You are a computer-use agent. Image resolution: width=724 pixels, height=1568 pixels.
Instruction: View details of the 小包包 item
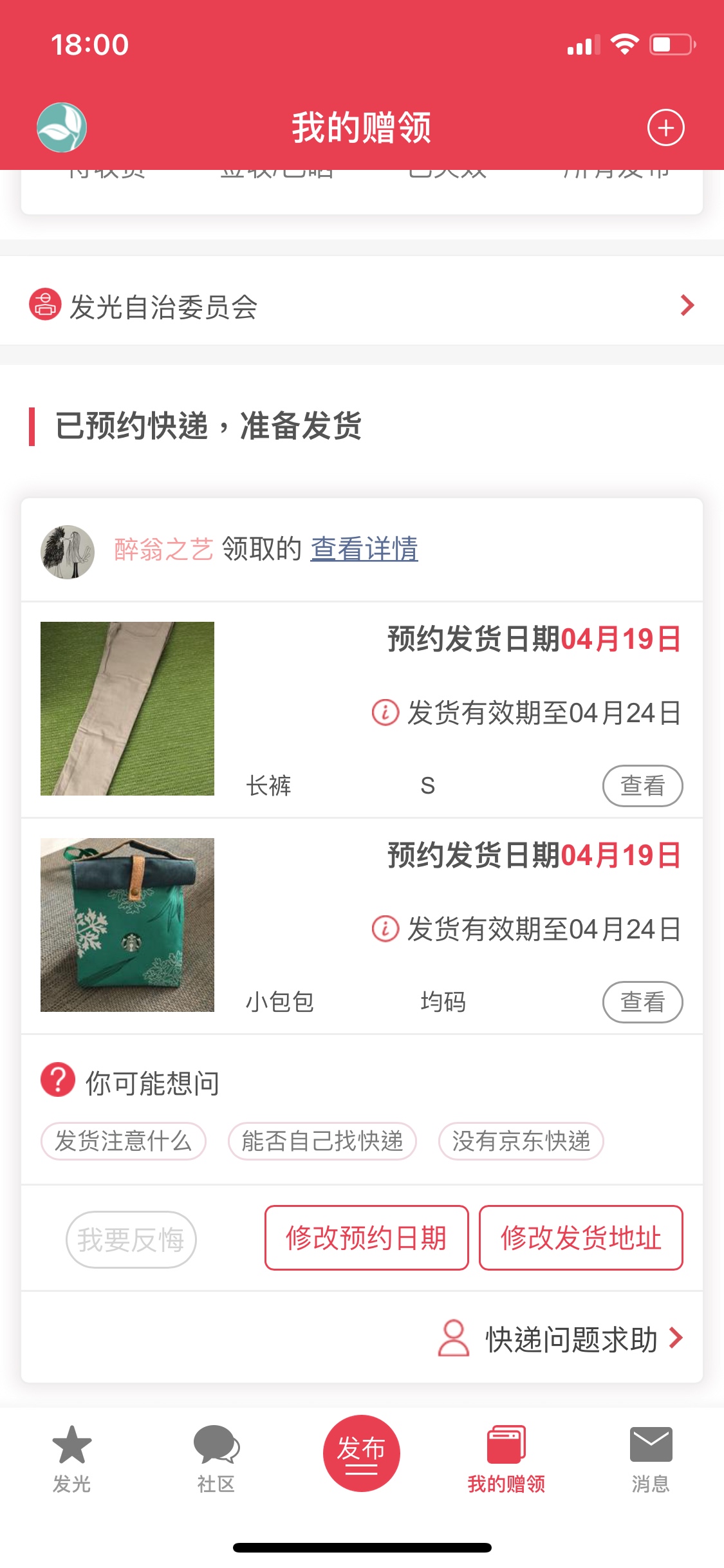click(x=642, y=1002)
